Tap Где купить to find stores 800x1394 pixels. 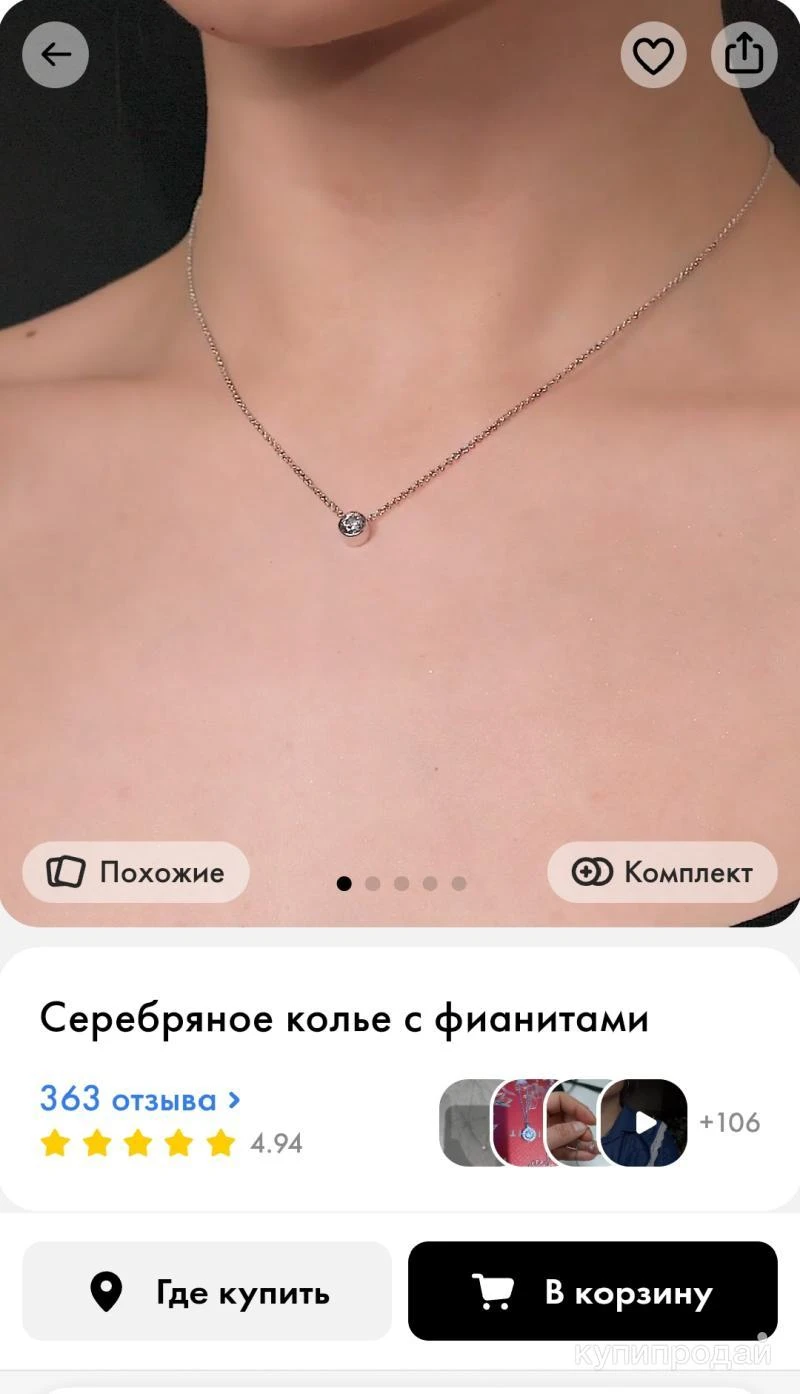(207, 1291)
